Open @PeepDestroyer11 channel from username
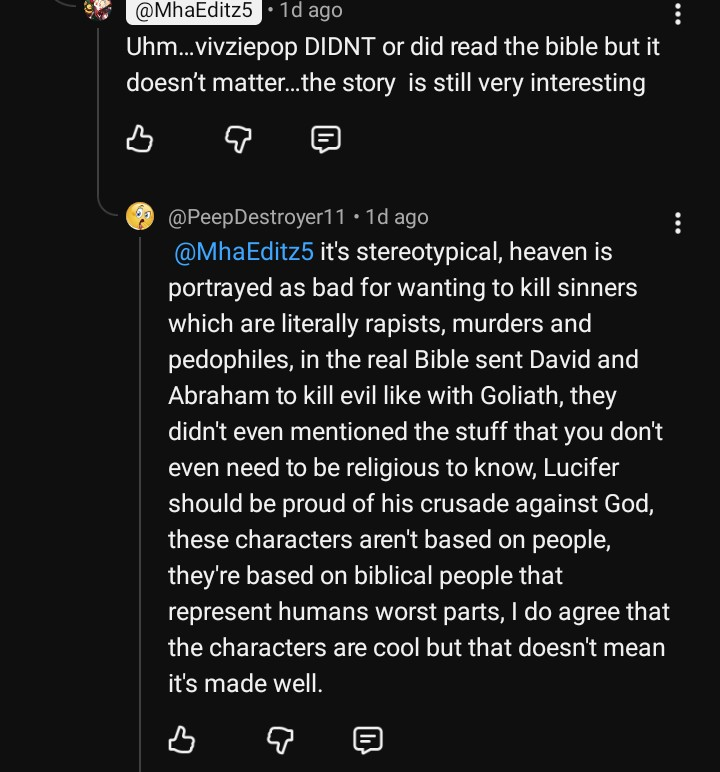This screenshot has height=772, width=720. (x=257, y=217)
